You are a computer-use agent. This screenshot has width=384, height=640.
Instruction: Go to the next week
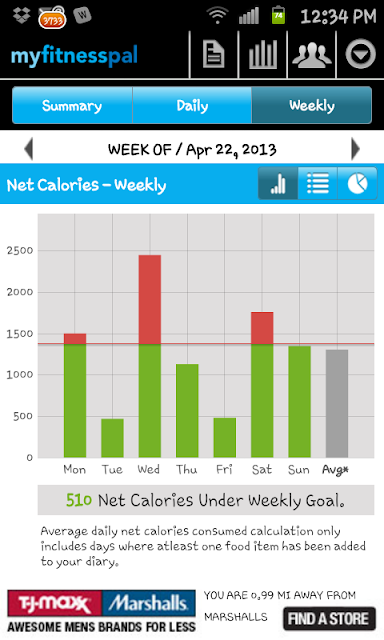pyautogui.click(x=355, y=149)
